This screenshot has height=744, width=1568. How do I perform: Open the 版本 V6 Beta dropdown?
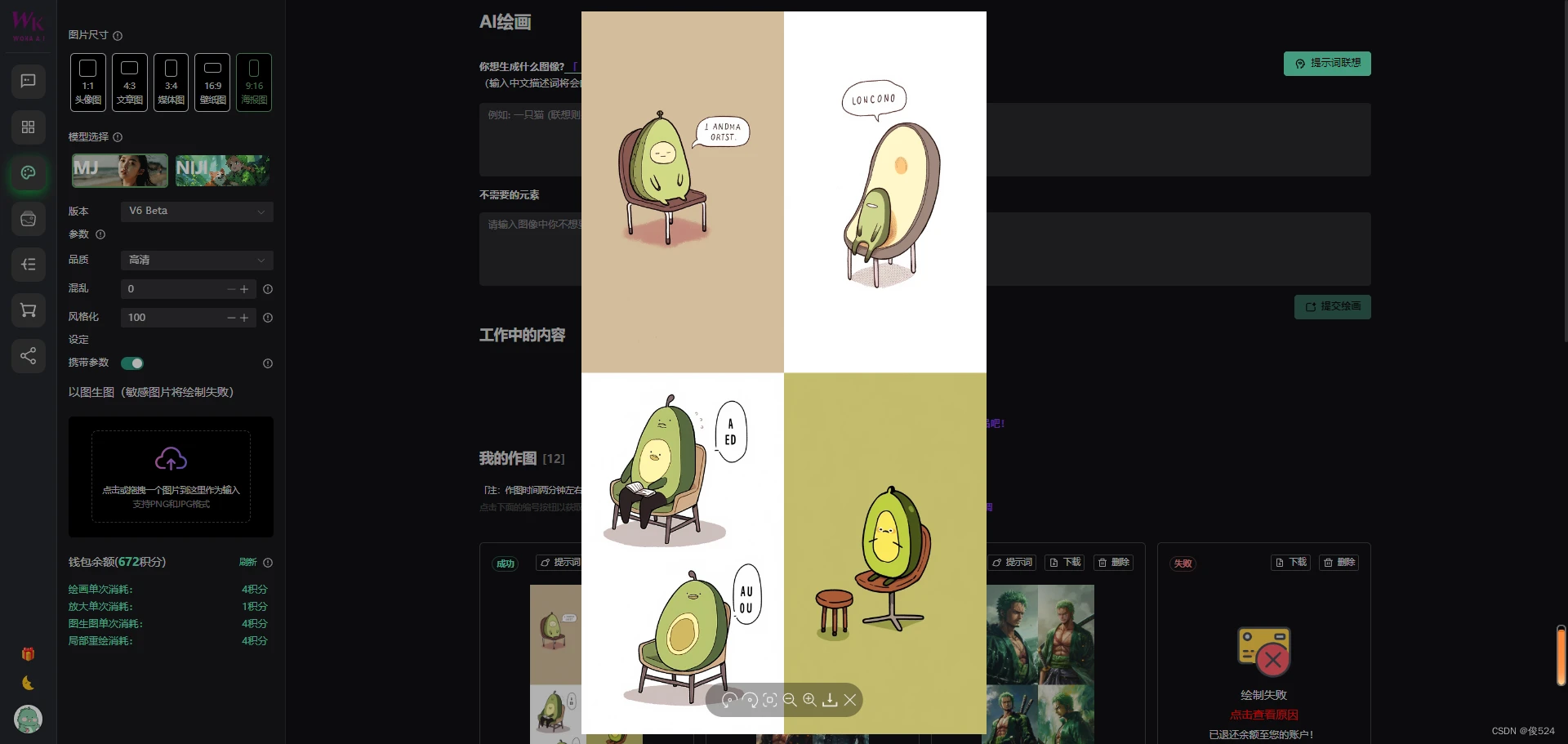pyautogui.click(x=197, y=211)
